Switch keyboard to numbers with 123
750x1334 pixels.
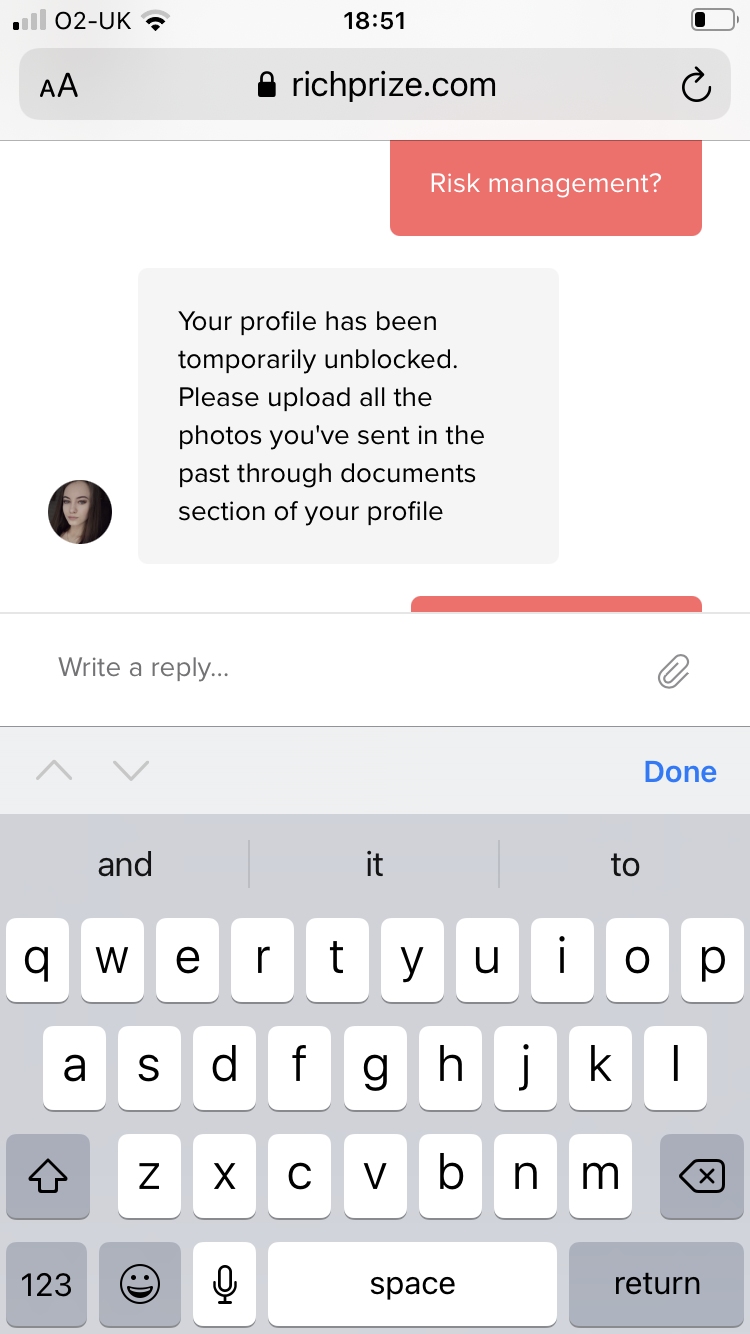[47, 1284]
